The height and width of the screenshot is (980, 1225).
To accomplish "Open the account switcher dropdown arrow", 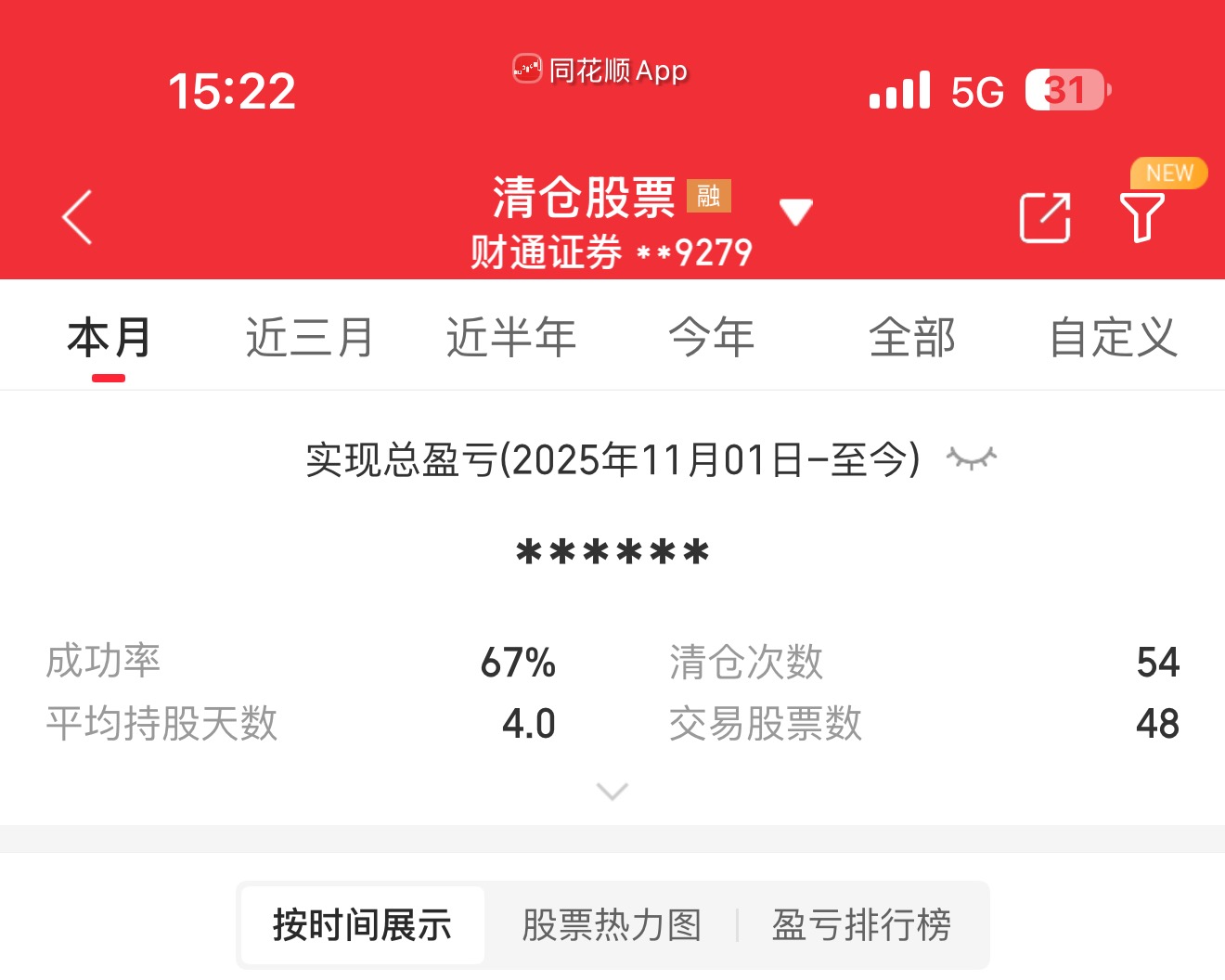I will tap(795, 213).
